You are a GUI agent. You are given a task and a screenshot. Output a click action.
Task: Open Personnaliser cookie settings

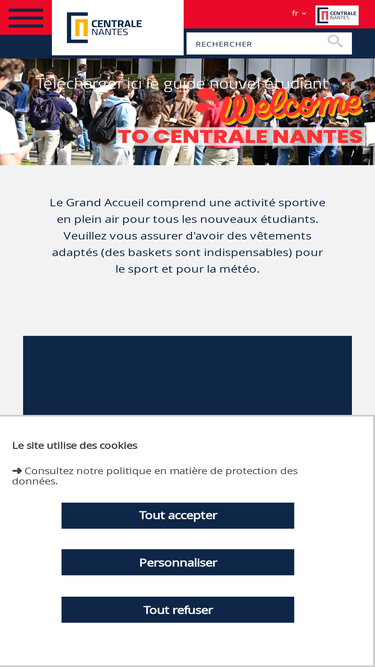coord(178,562)
